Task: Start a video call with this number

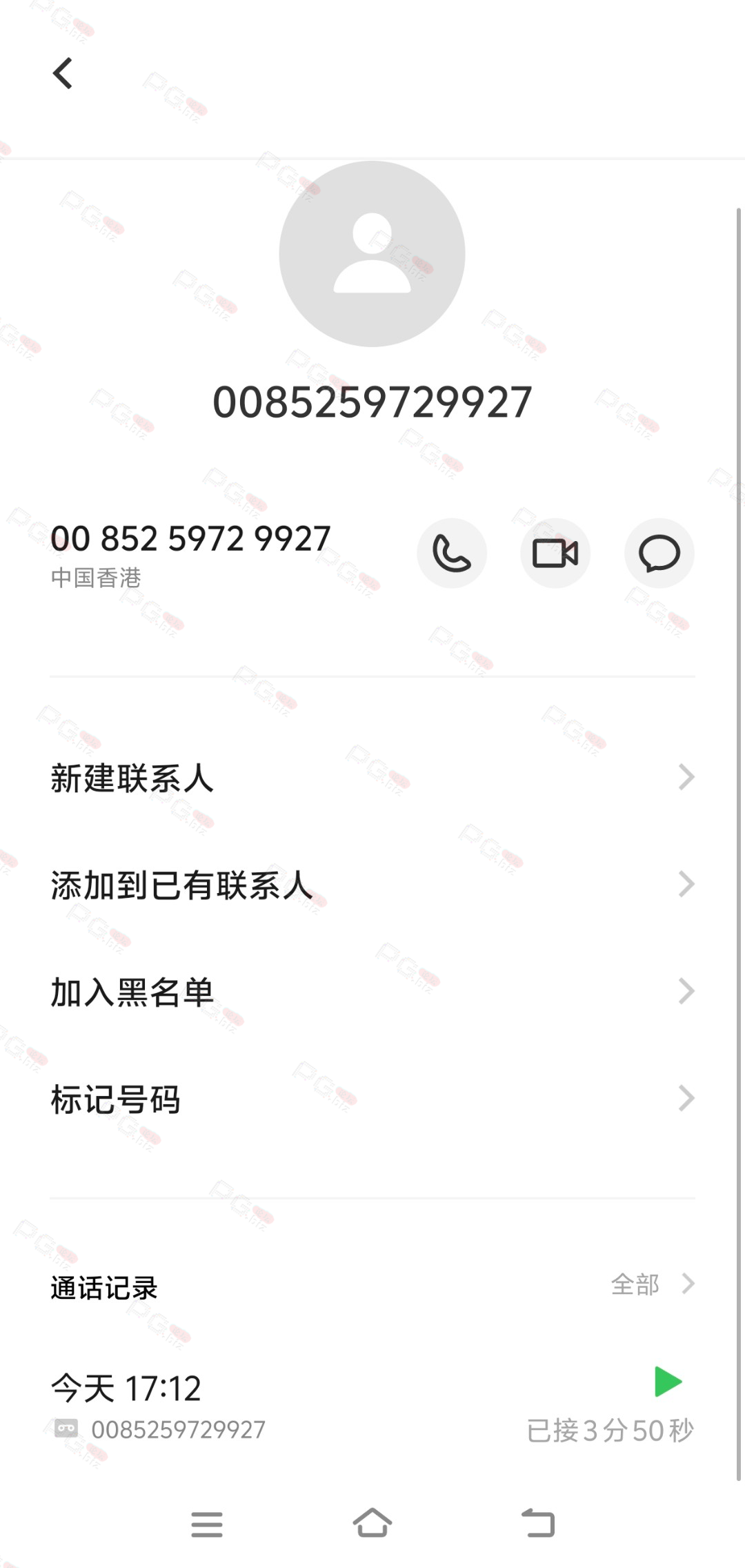Action: click(x=555, y=553)
